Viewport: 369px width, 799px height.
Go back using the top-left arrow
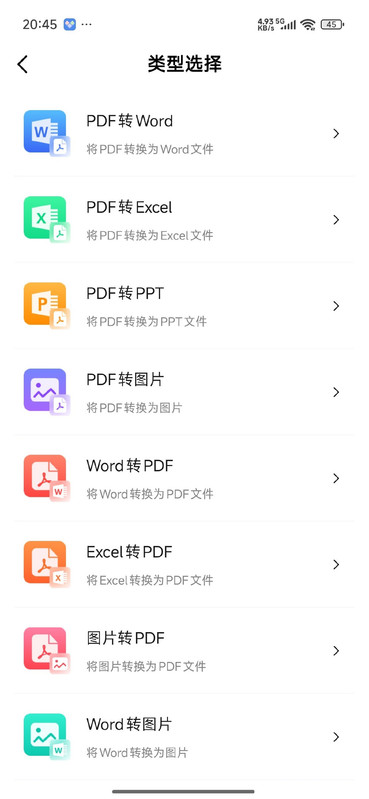tap(22, 65)
